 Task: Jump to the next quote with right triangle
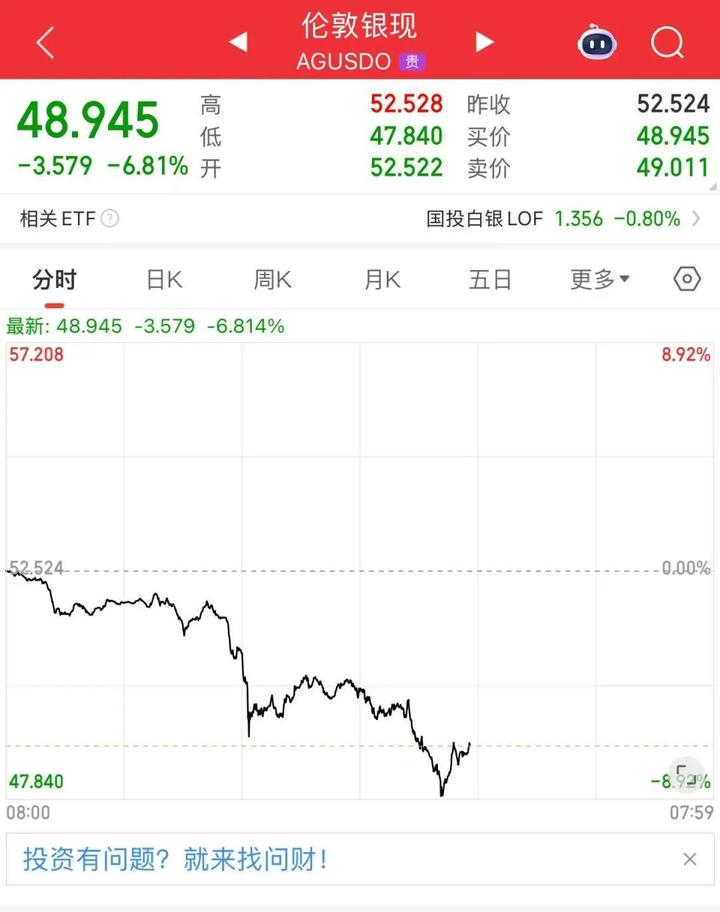(485, 42)
